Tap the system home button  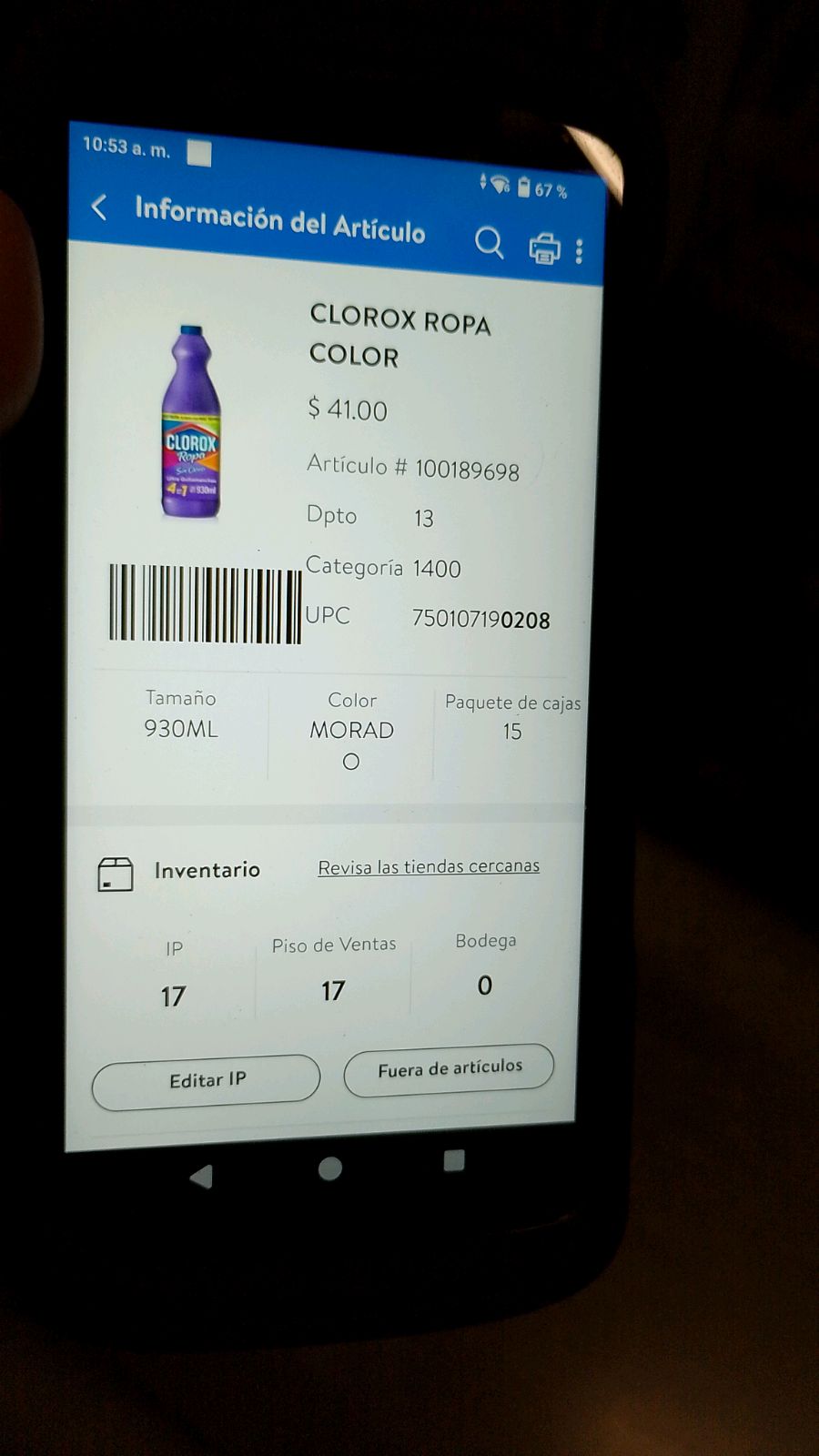[330, 1168]
